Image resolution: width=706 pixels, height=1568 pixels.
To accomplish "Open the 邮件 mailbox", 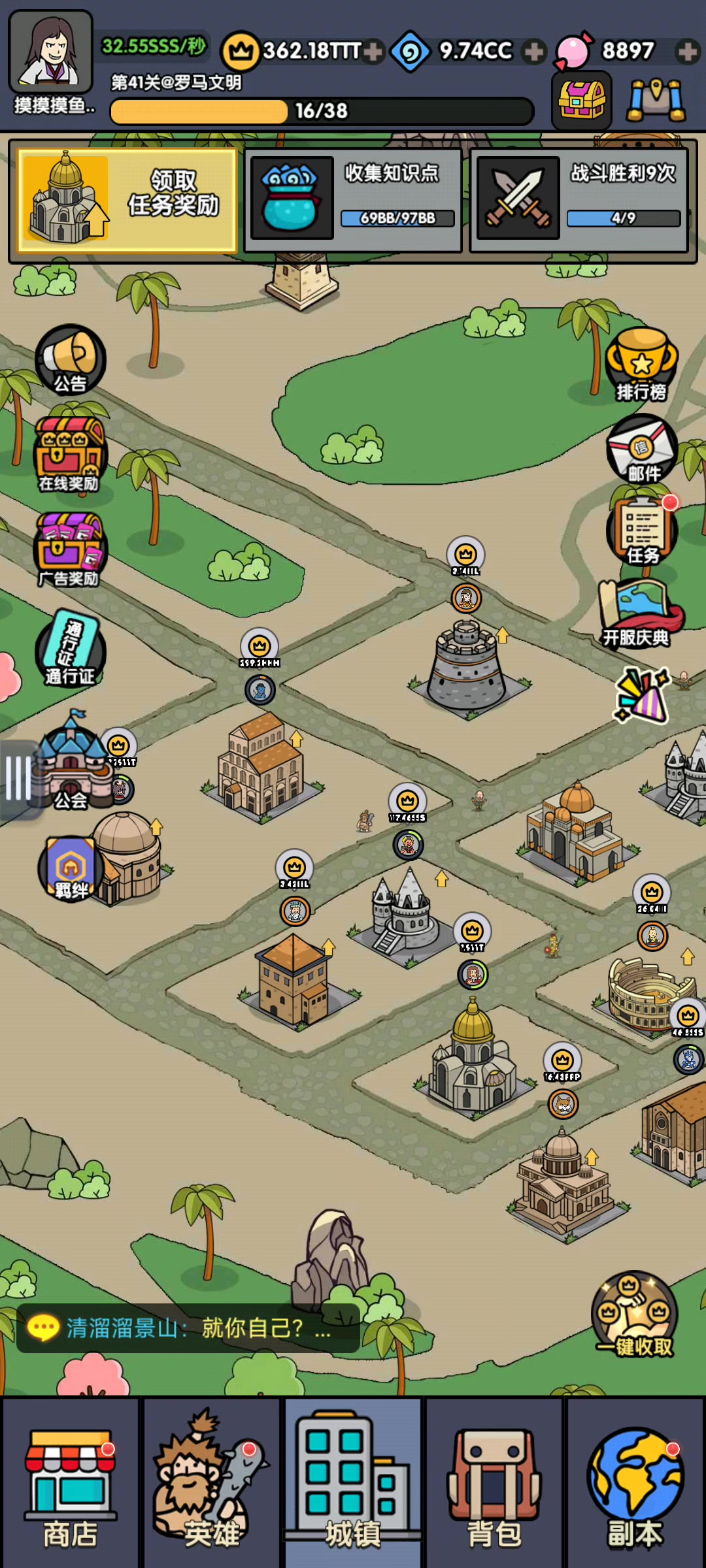I will 643,449.
